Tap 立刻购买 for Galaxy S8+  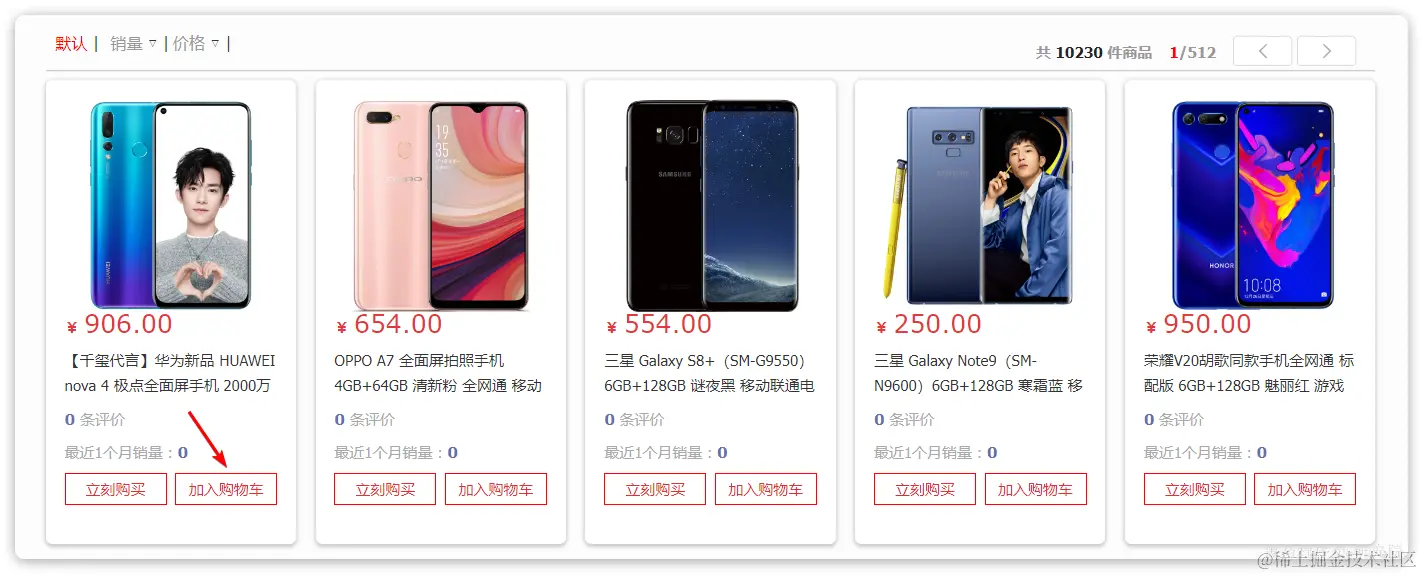tap(655, 489)
